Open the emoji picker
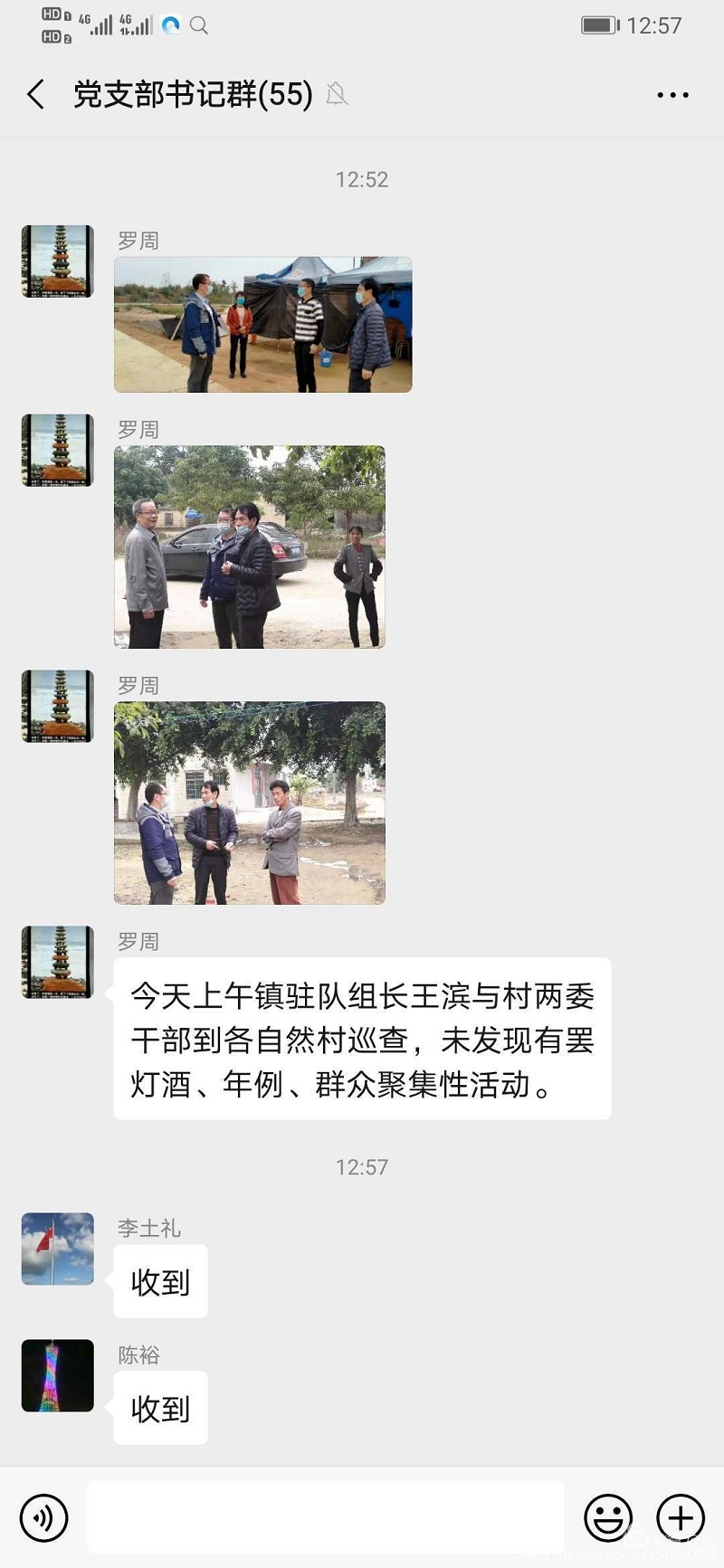724x1568 pixels. (x=608, y=1517)
